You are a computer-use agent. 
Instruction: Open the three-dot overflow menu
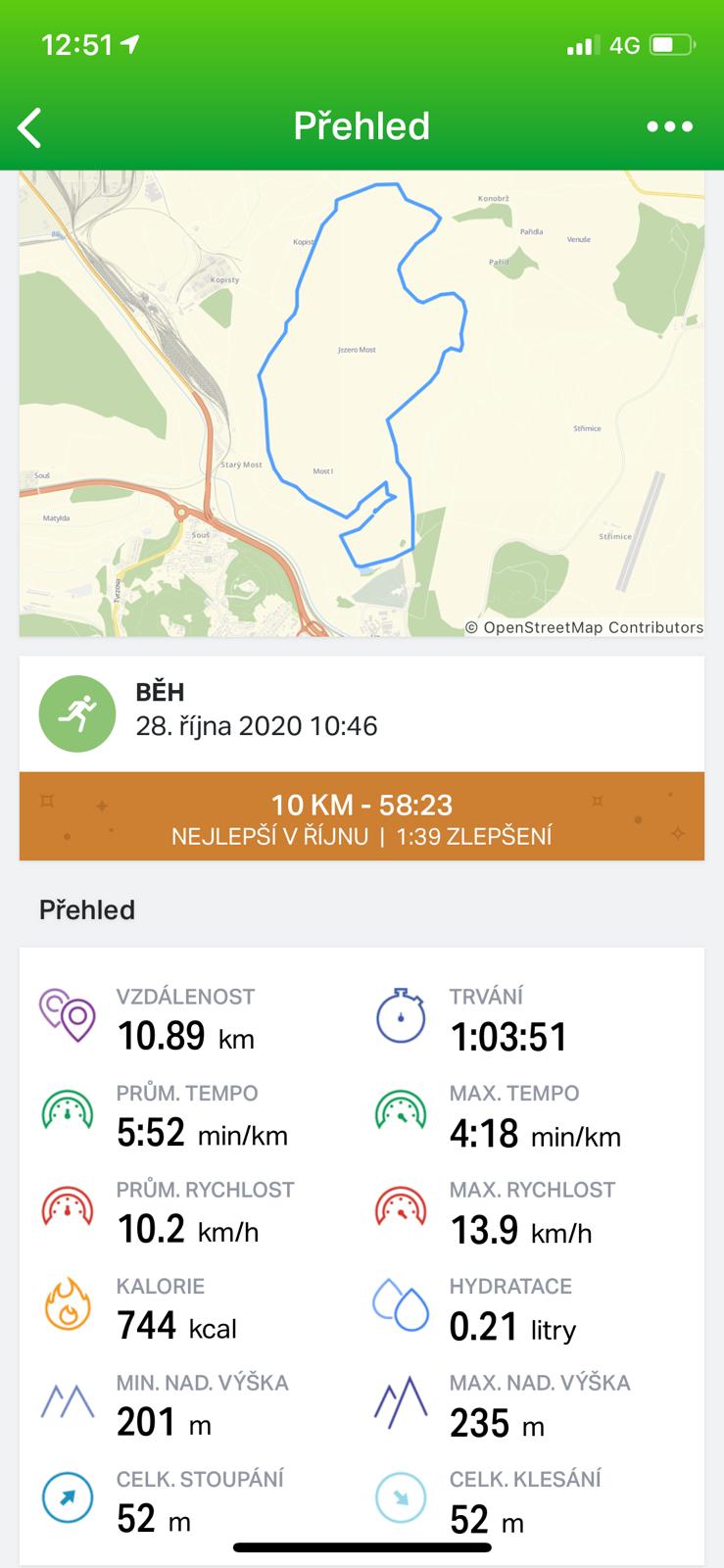(670, 126)
